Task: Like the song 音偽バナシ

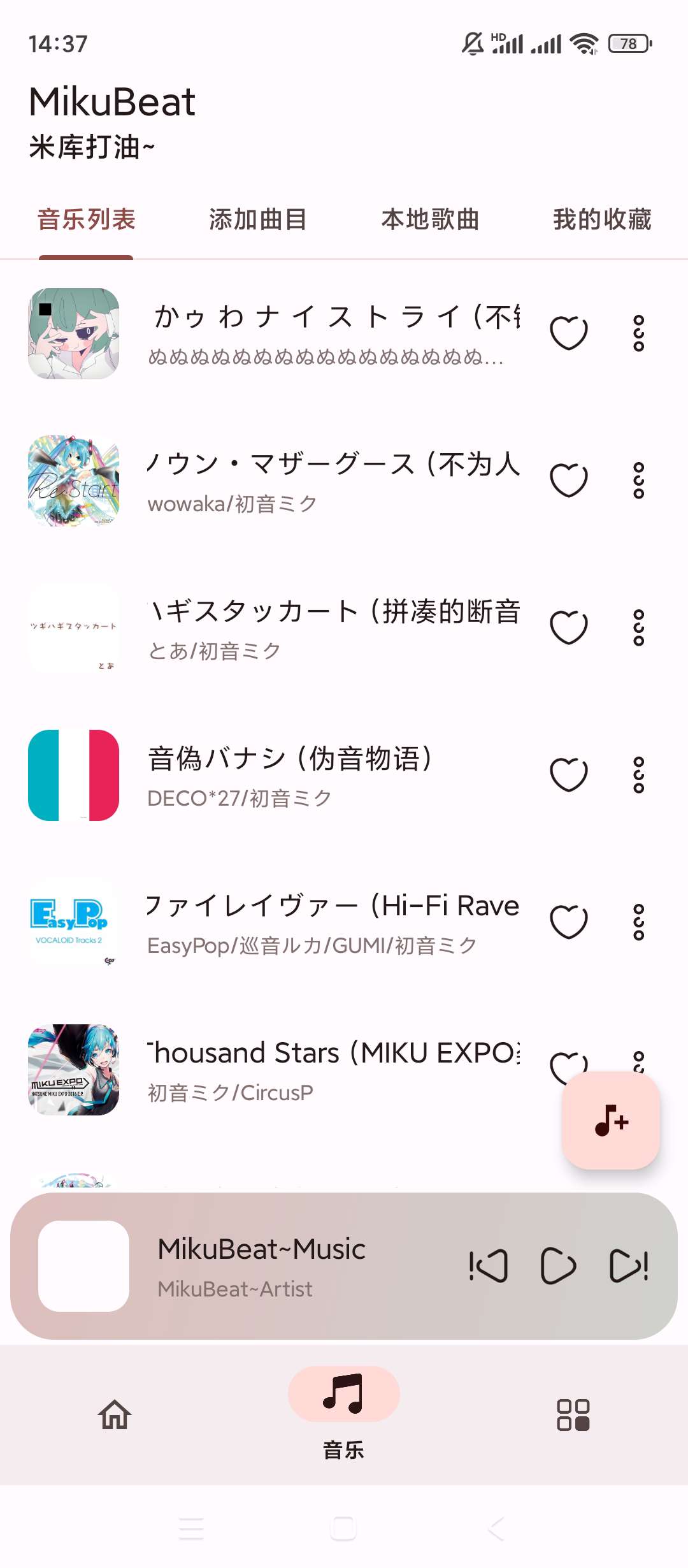Action: click(568, 775)
